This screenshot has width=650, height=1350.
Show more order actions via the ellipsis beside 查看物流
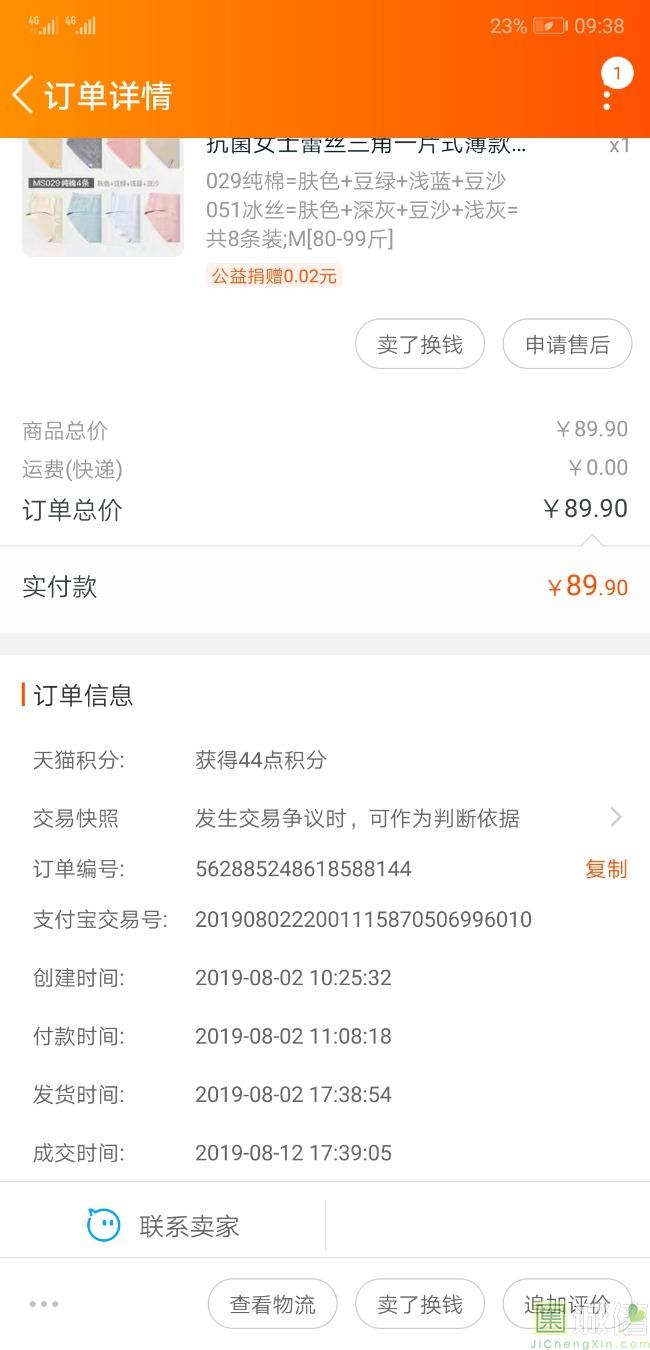(44, 1304)
